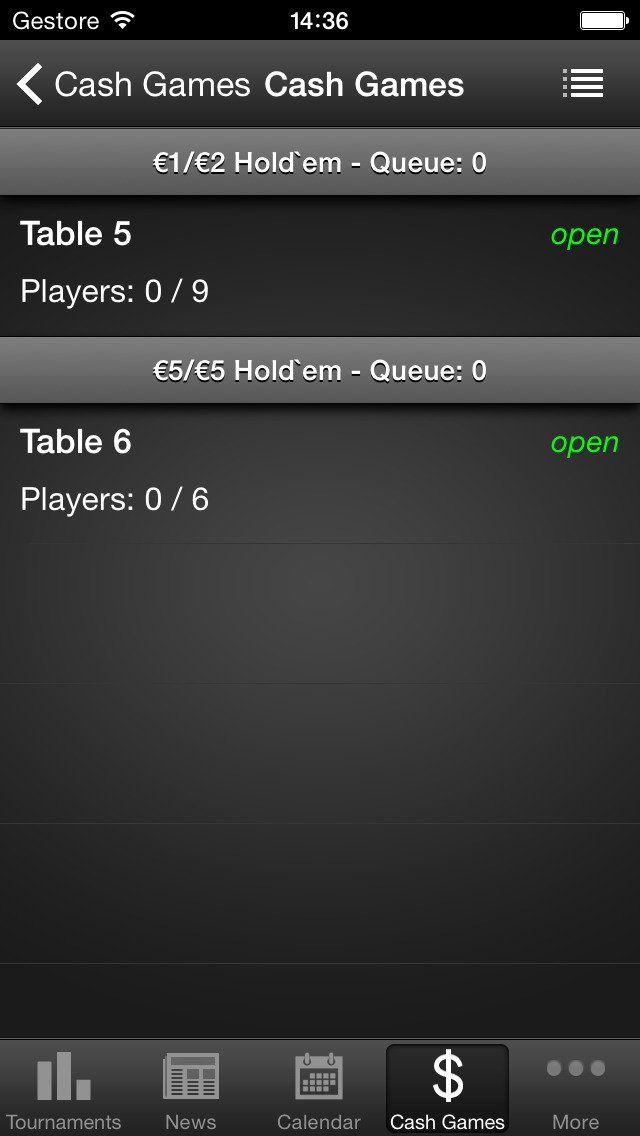The width and height of the screenshot is (640, 1136).
Task: Select the Table 6 row
Action: [320, 473]
